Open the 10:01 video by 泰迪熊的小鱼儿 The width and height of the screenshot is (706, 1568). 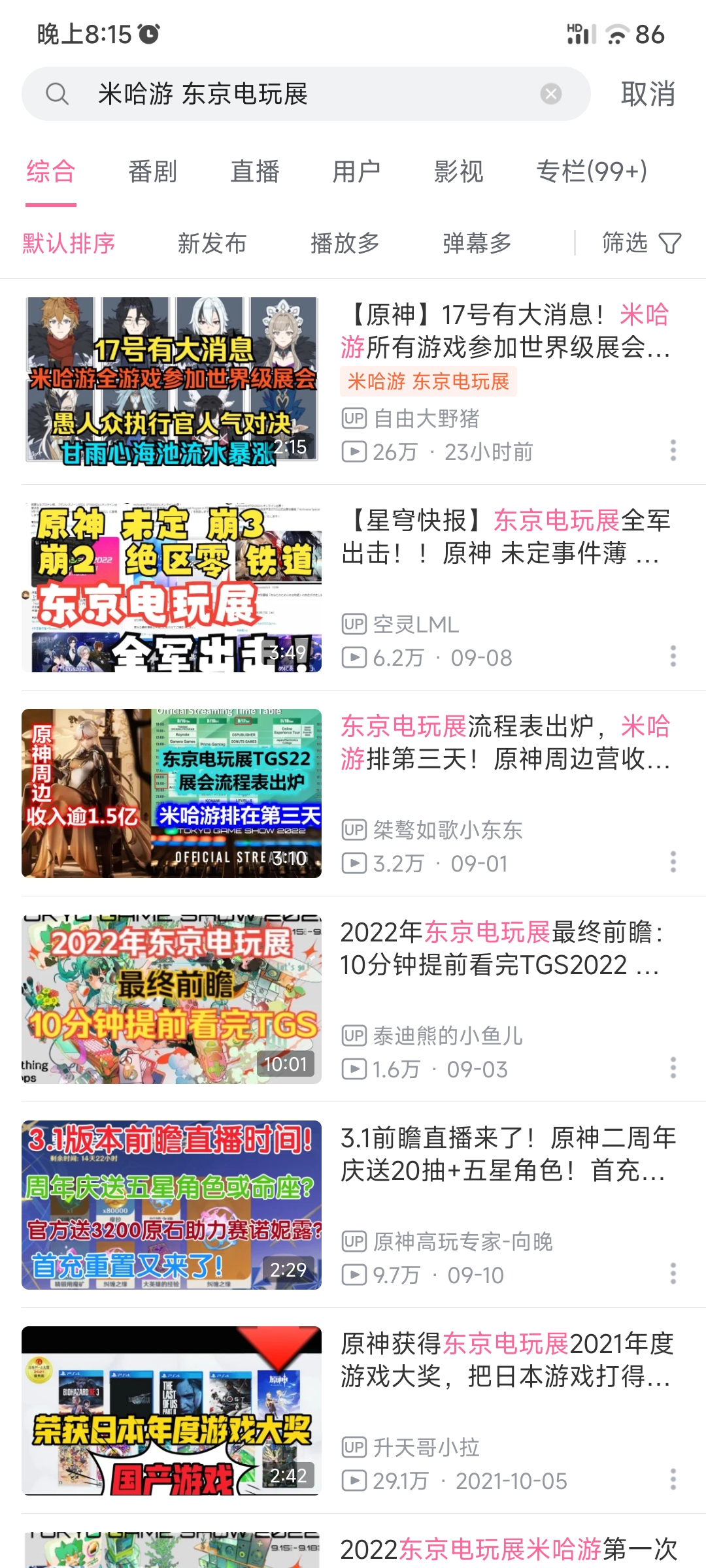[171, 999]
